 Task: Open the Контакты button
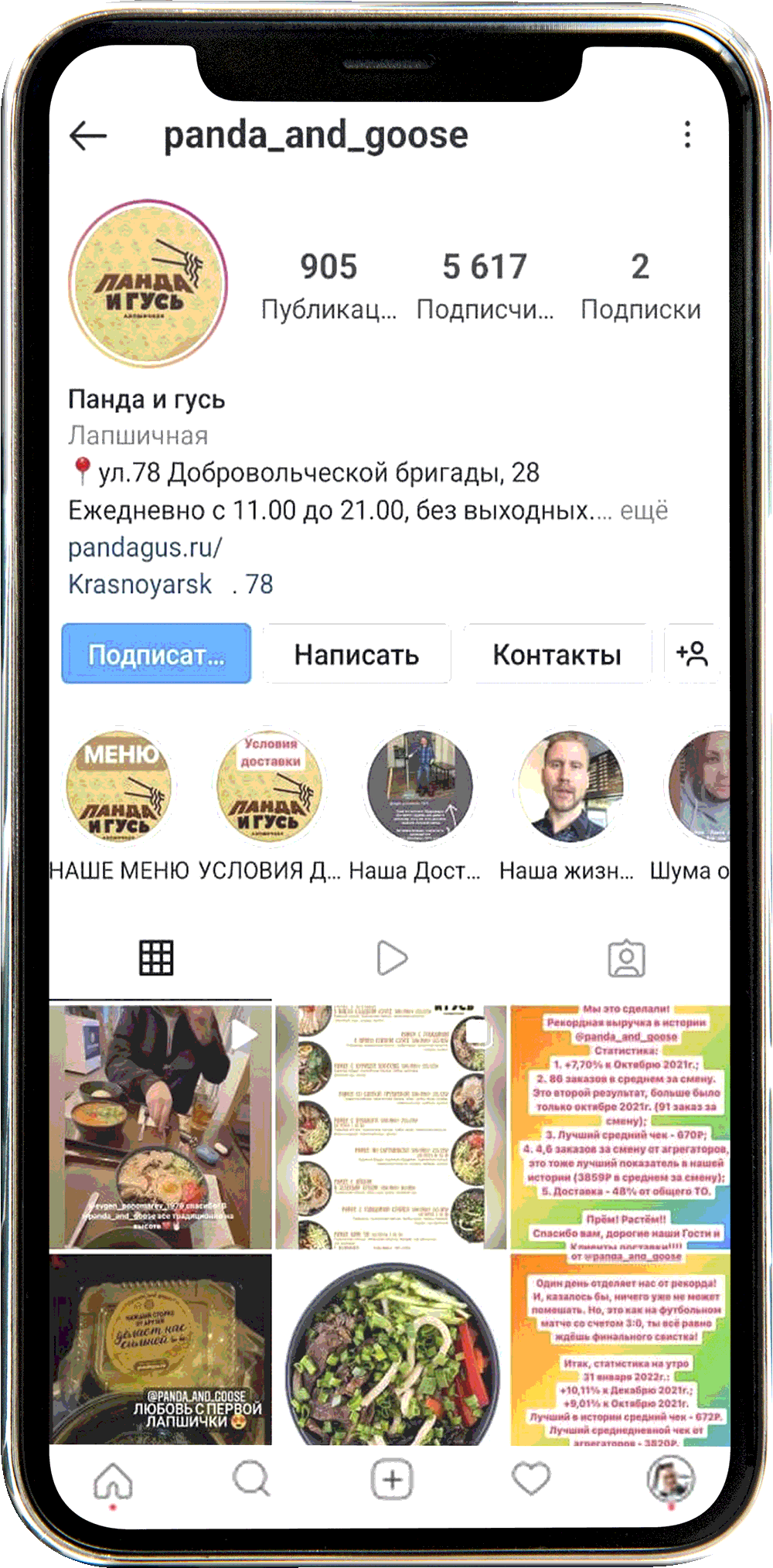[557, 654]
